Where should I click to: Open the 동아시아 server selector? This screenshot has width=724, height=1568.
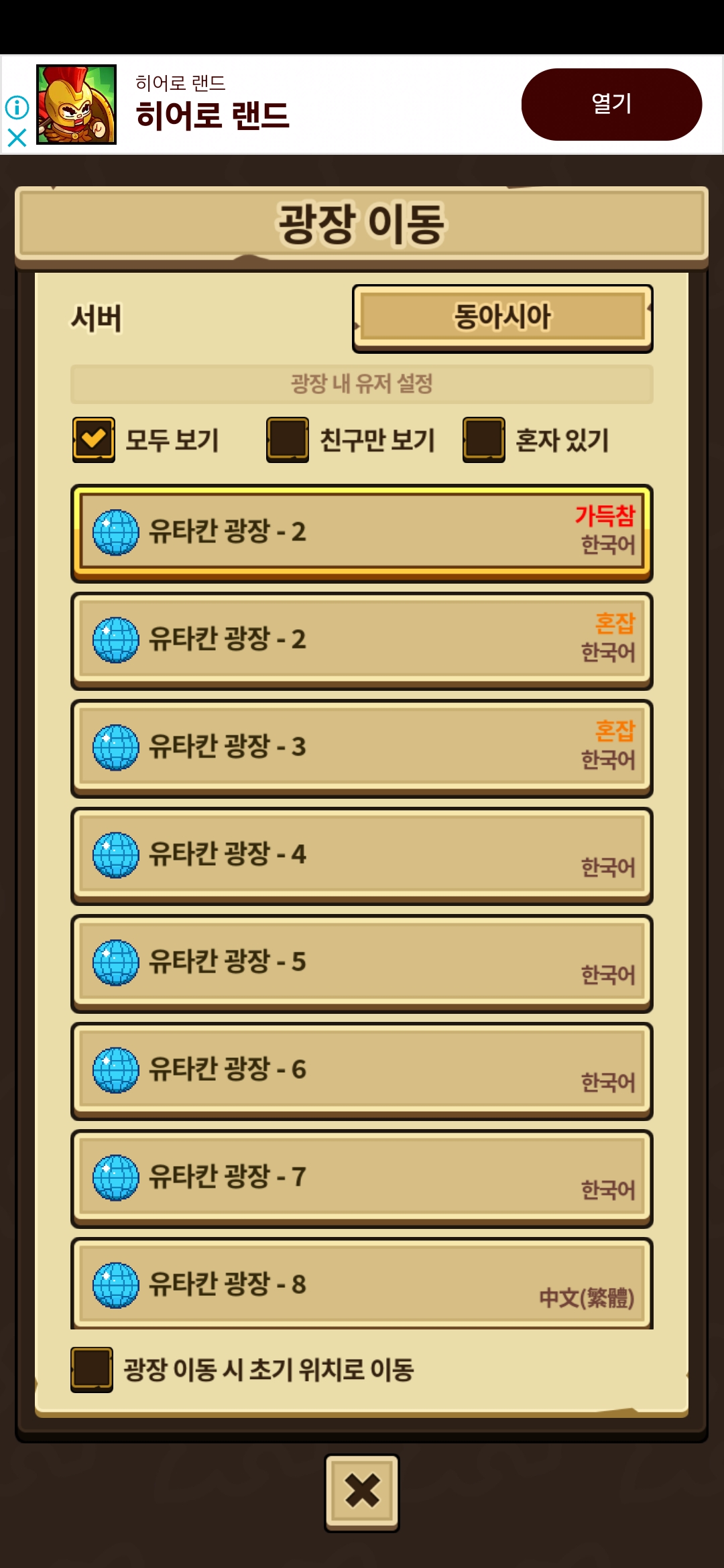(502, 318)
